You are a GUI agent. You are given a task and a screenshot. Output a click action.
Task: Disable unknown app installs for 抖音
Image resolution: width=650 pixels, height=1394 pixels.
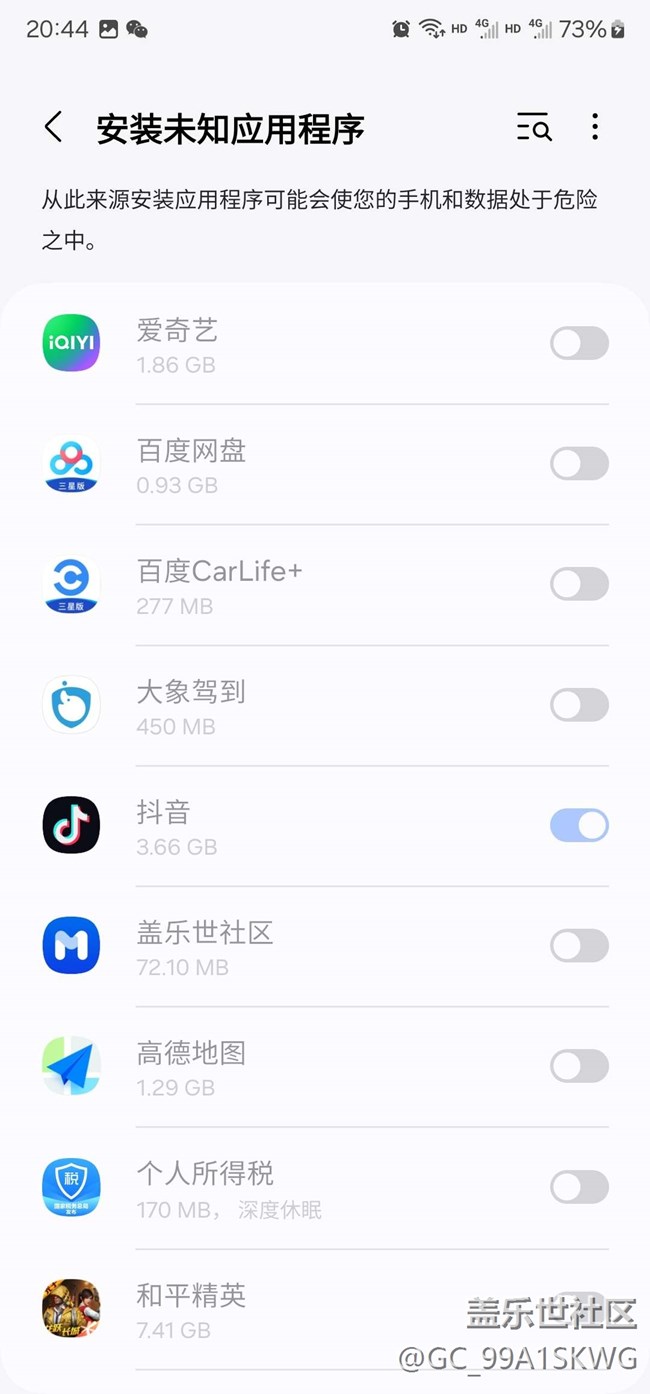click(x=579, y=825)
